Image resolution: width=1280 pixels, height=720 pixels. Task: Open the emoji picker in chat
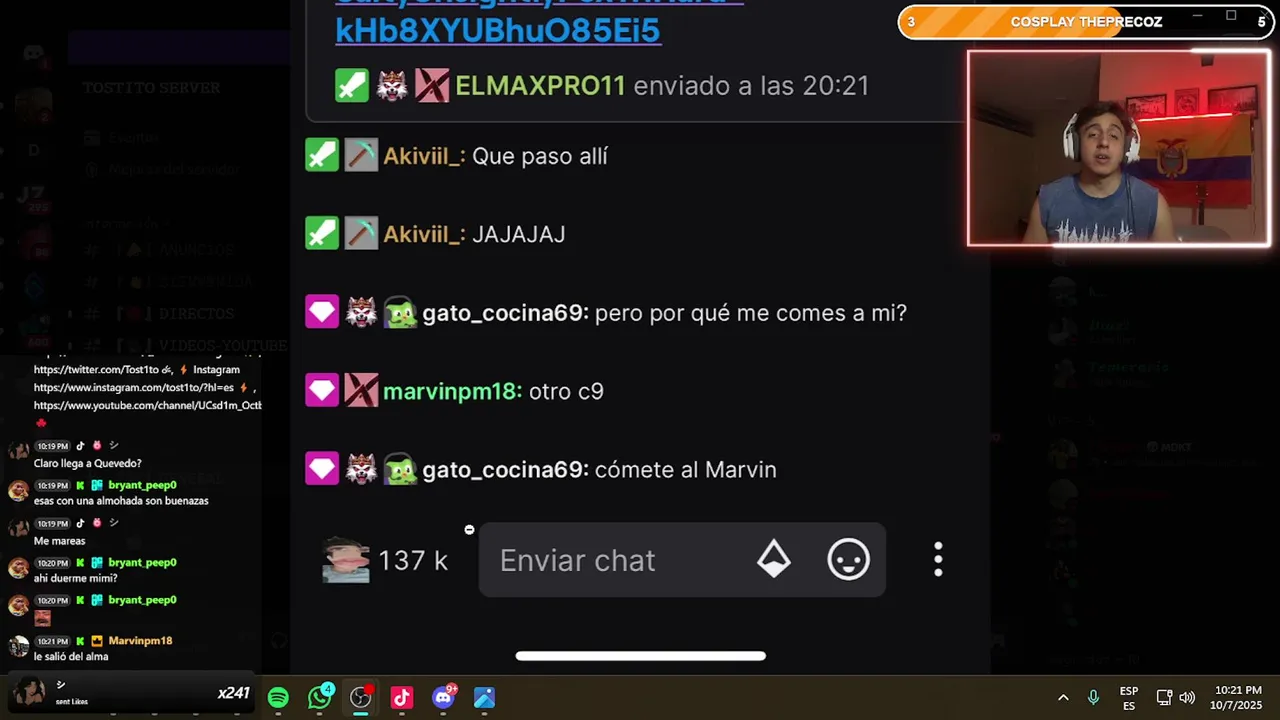(x=848, y=560)
